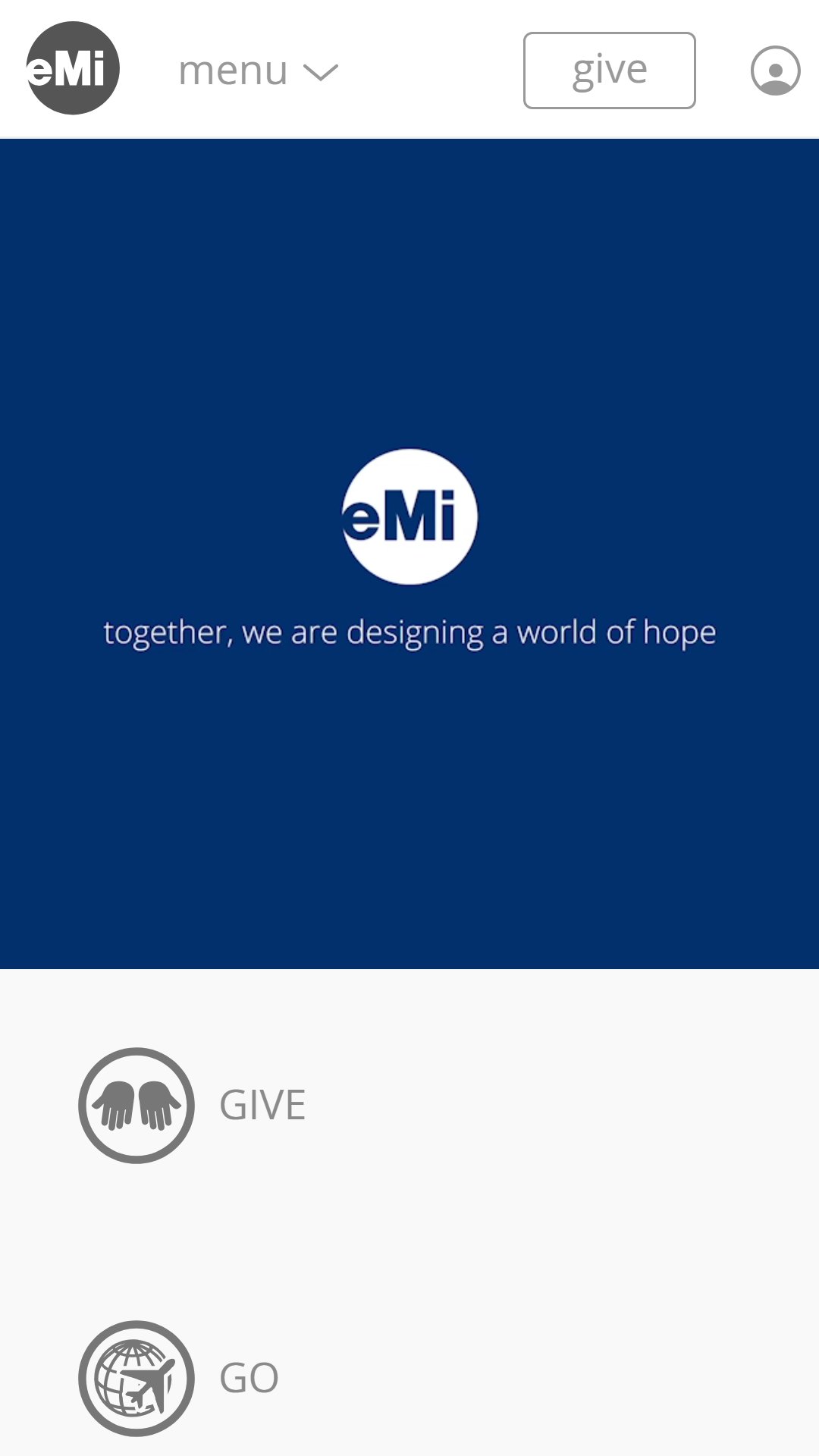Open the GIVE section with hands icon

pyautogui.click(x=193, y=1106)
